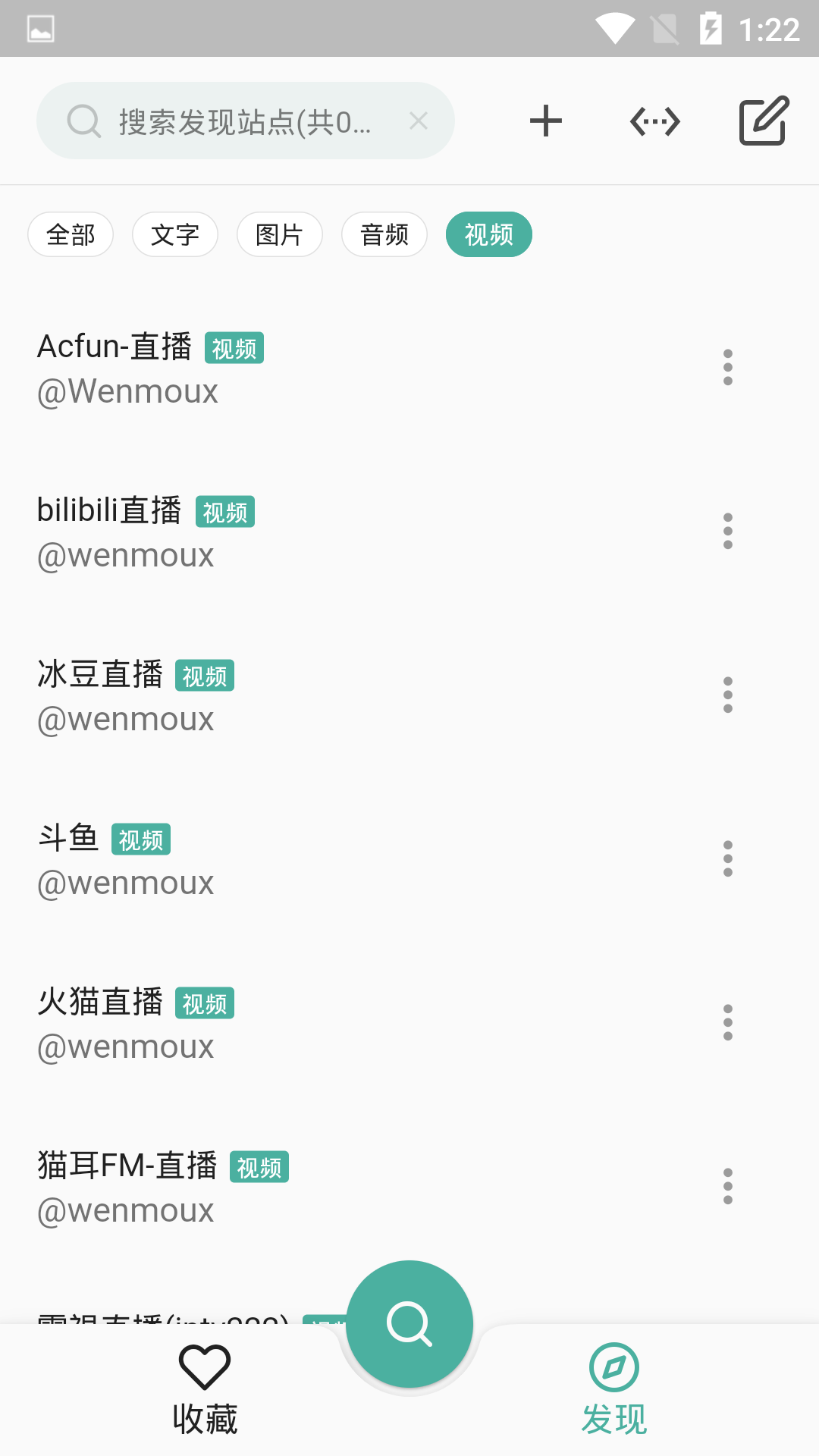
Task: Open the edit pencil icon
Action: (x=764, y=121)
